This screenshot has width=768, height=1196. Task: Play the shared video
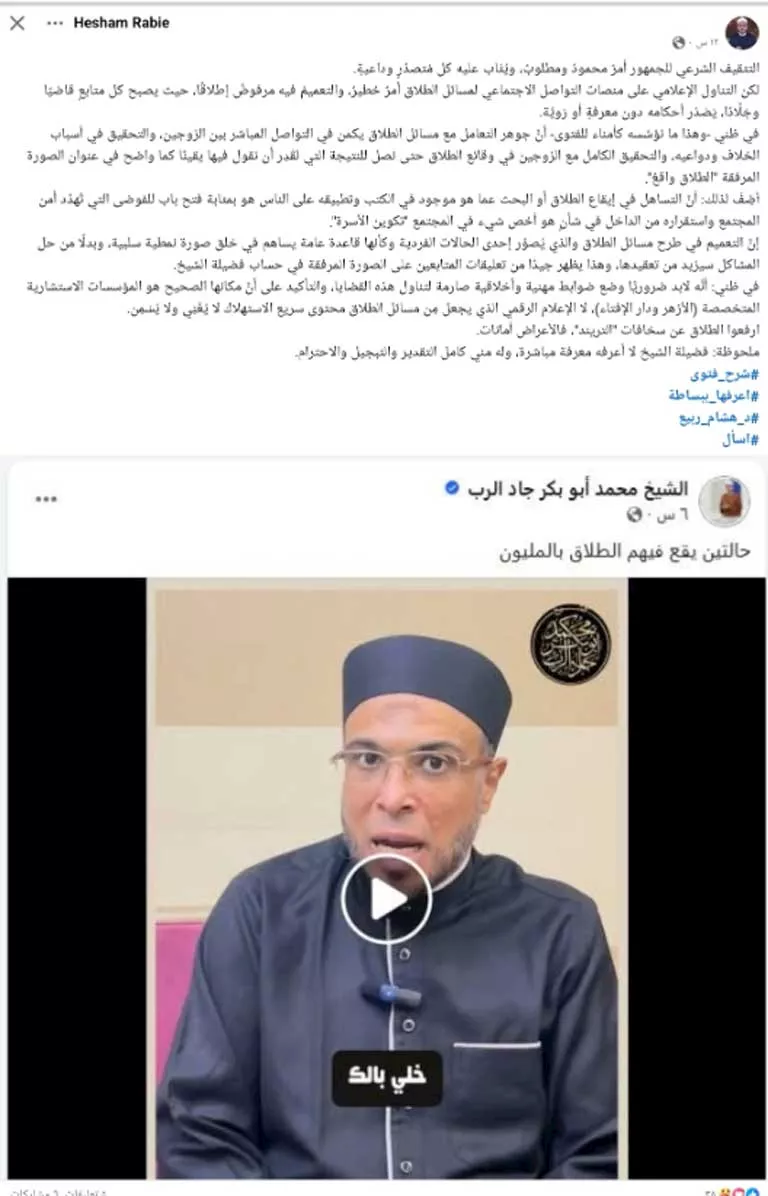coord(386,898)
